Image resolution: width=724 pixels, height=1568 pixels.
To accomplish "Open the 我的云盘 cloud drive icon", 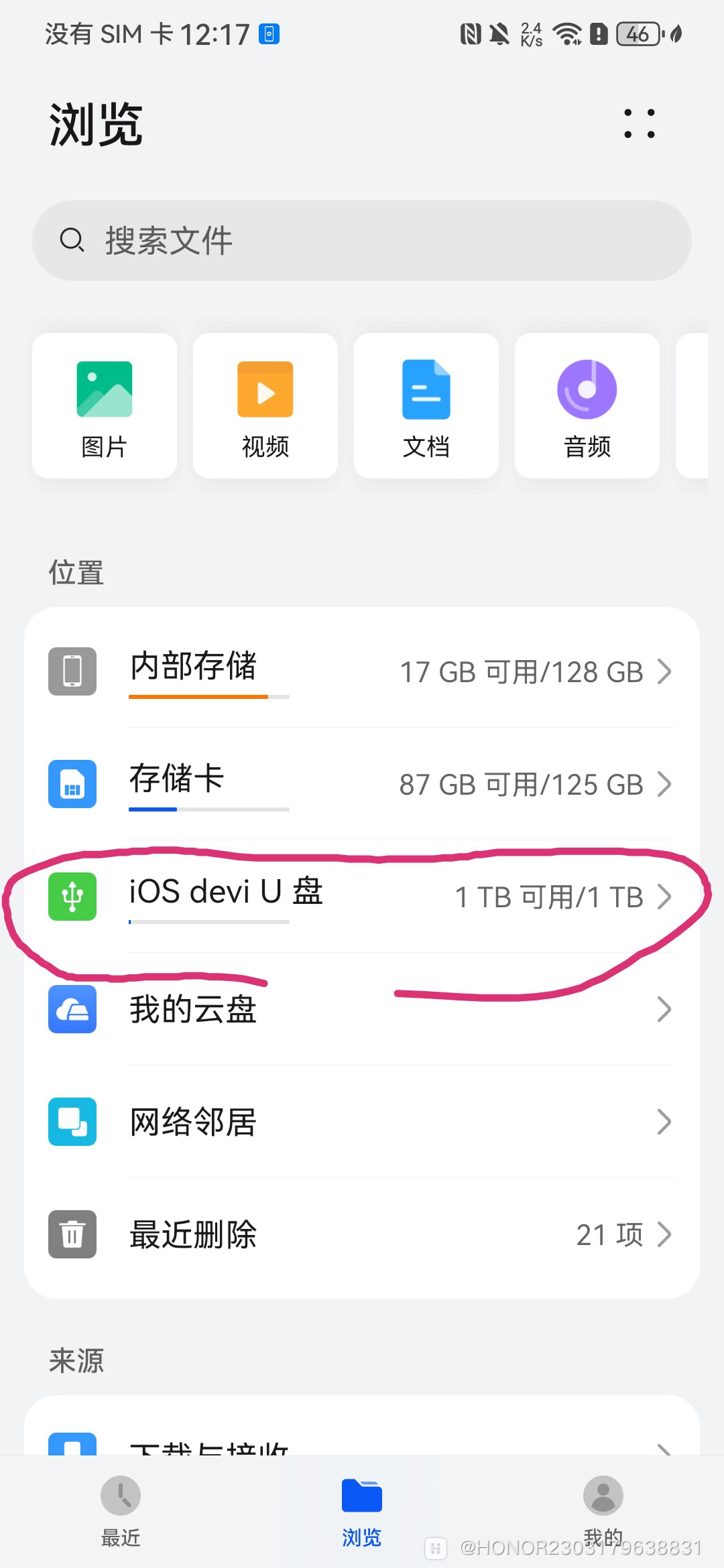I will (72, 1009).
